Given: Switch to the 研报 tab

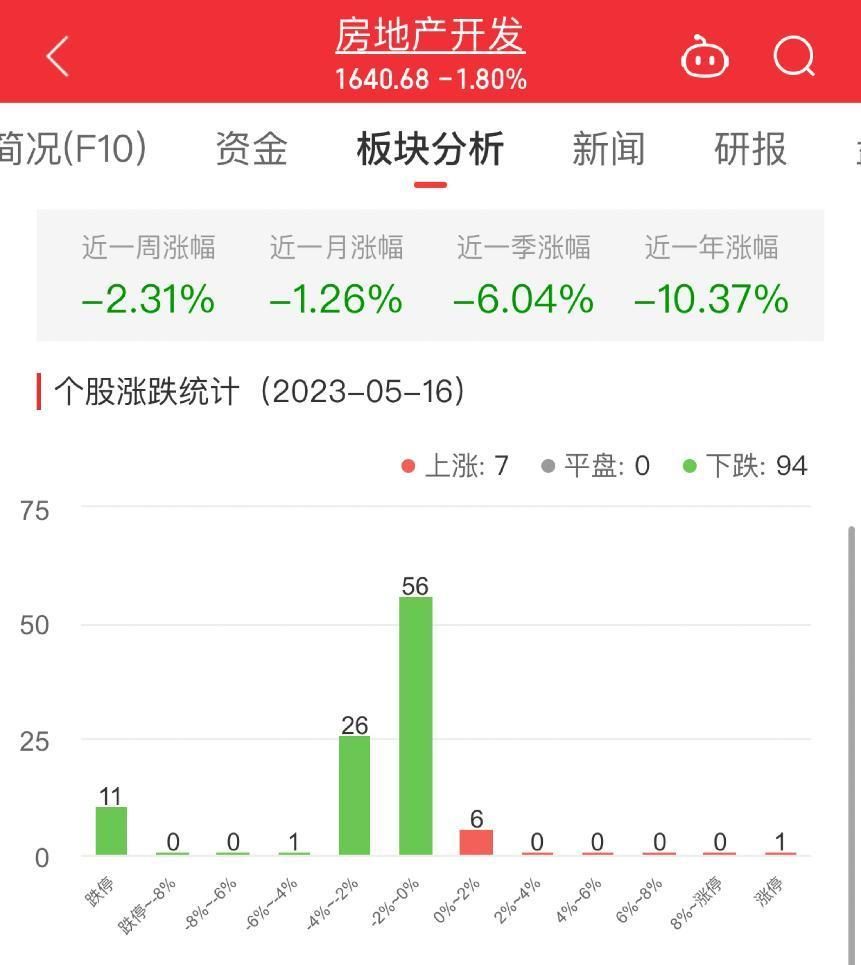Looking at the screenshot, I should pyautogui.click(x=751, y=150).
